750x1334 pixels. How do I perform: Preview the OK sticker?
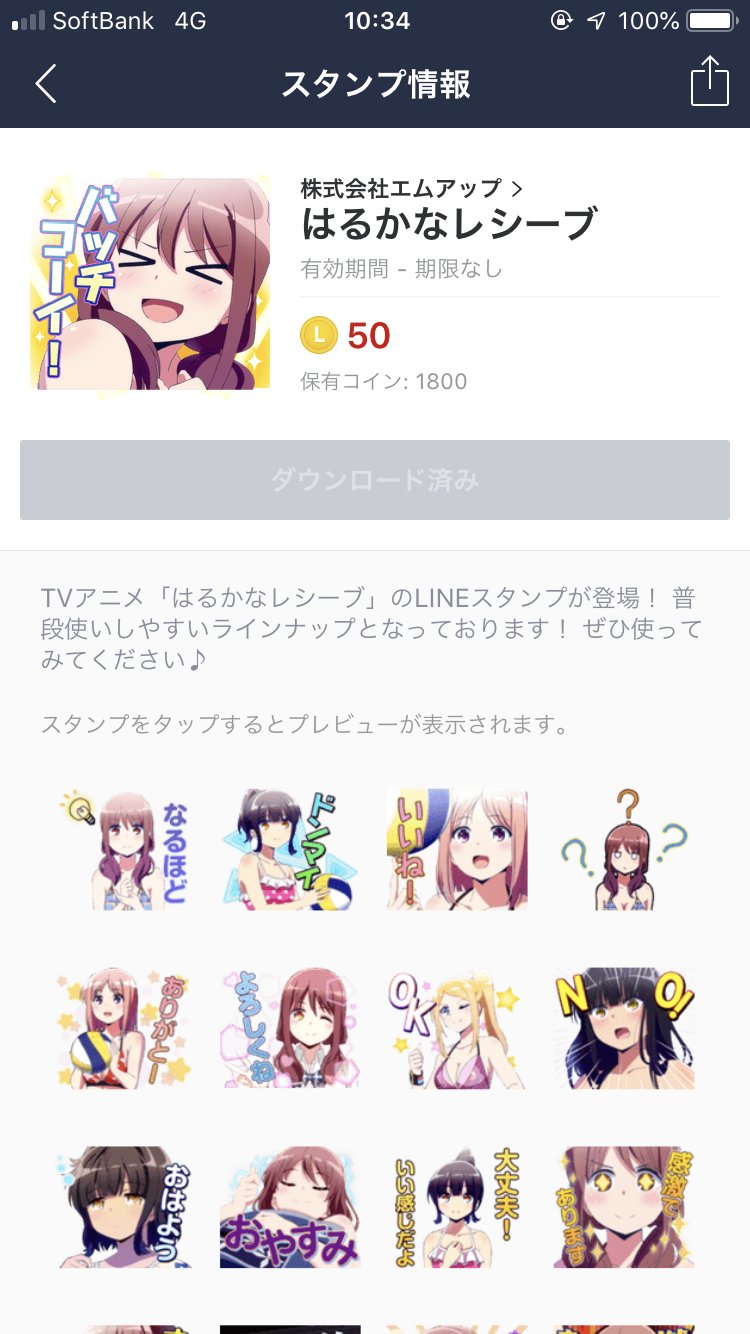click(457, 1028)
